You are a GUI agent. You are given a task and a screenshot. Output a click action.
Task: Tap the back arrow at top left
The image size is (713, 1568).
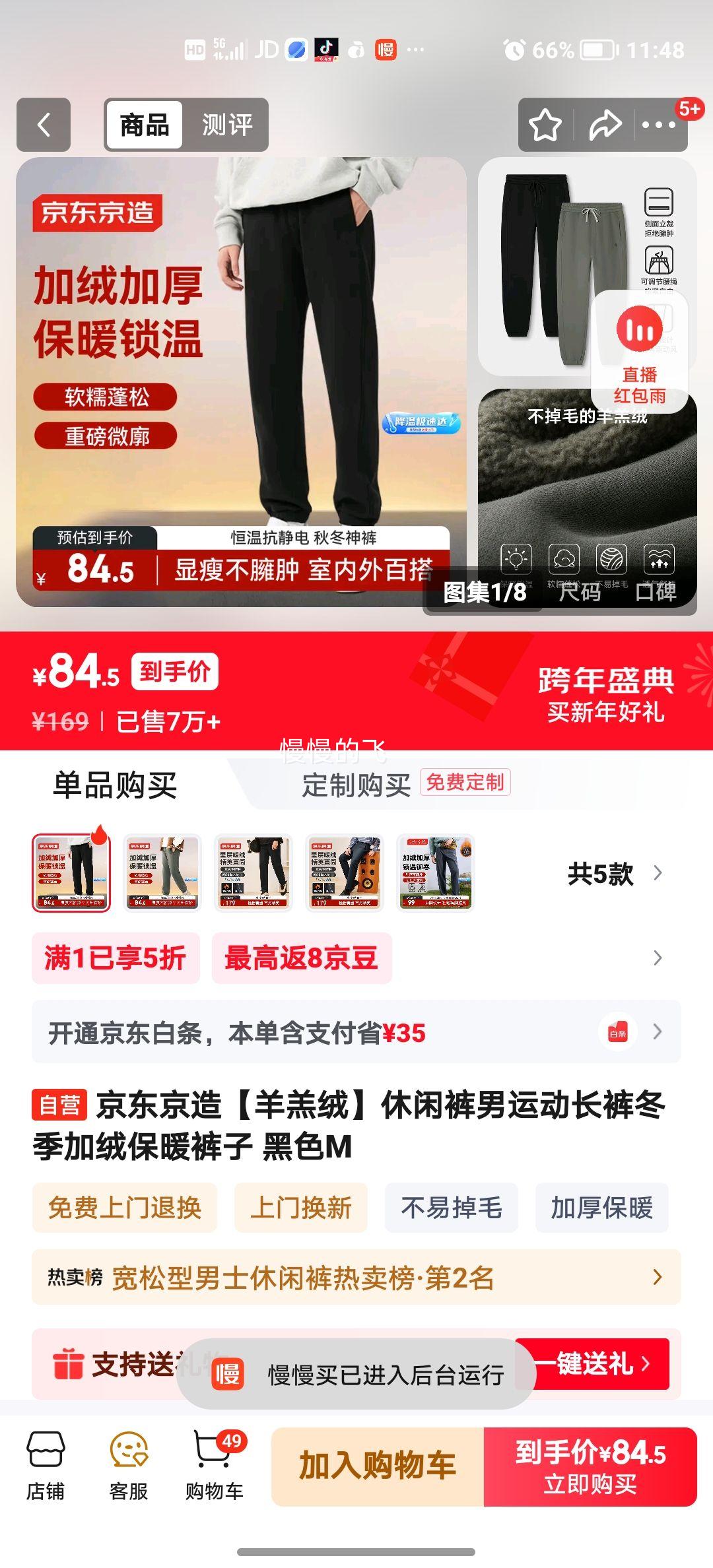point(44,125)
